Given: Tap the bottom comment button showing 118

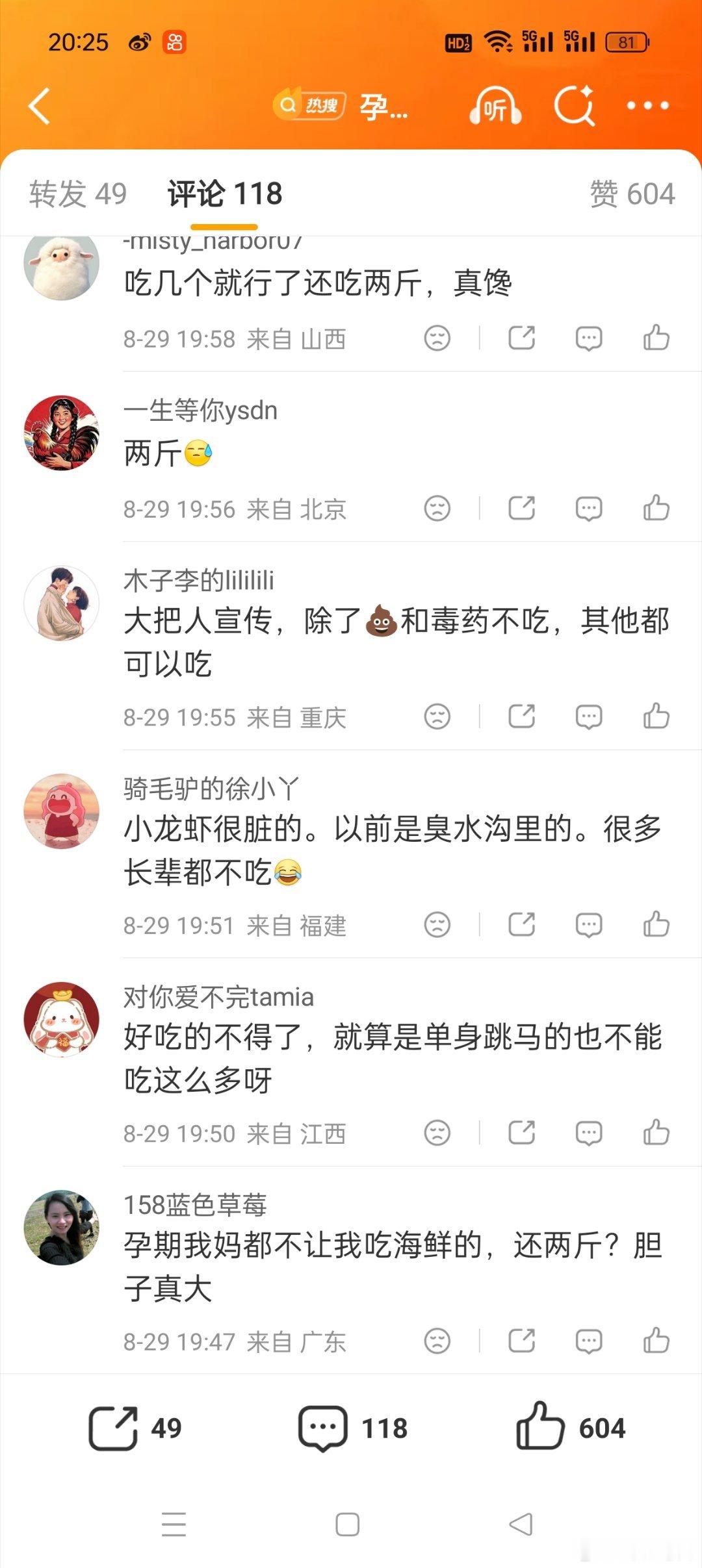Looking at the screenshot, I should click(353, 1428).
